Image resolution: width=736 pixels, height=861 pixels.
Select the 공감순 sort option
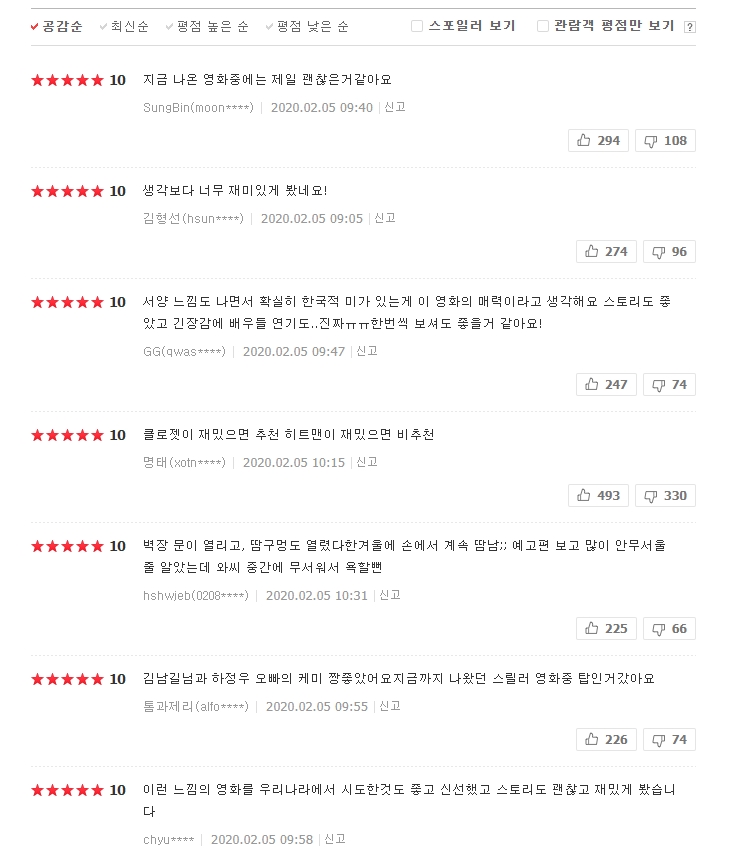(x=62, y=27)
